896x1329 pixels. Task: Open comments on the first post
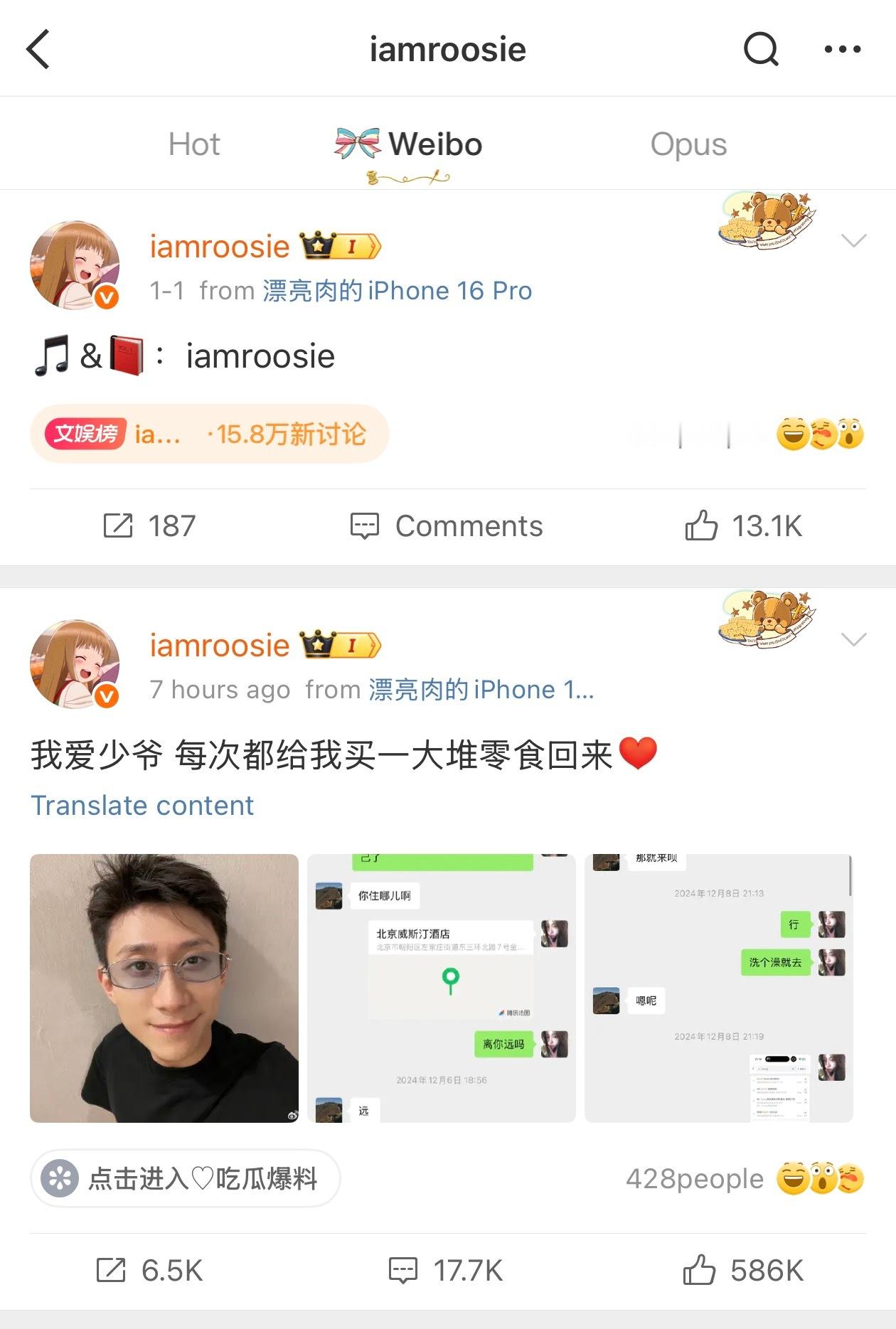[447, 526]
